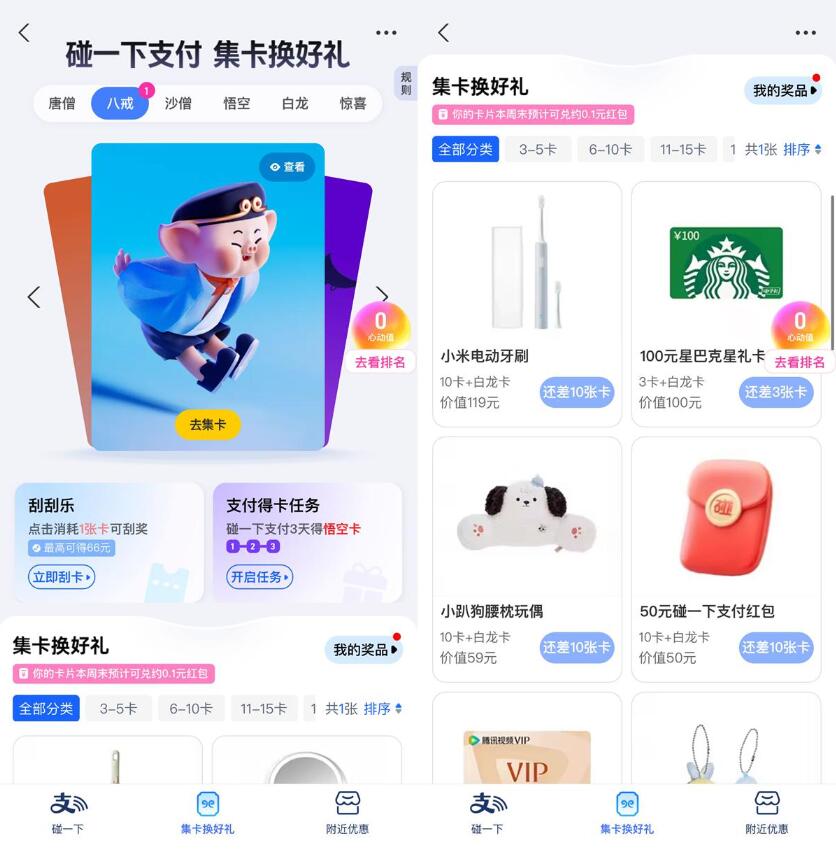836x860 pixels.
Task: Show the next card with right arrow
Action: point(382,295)
